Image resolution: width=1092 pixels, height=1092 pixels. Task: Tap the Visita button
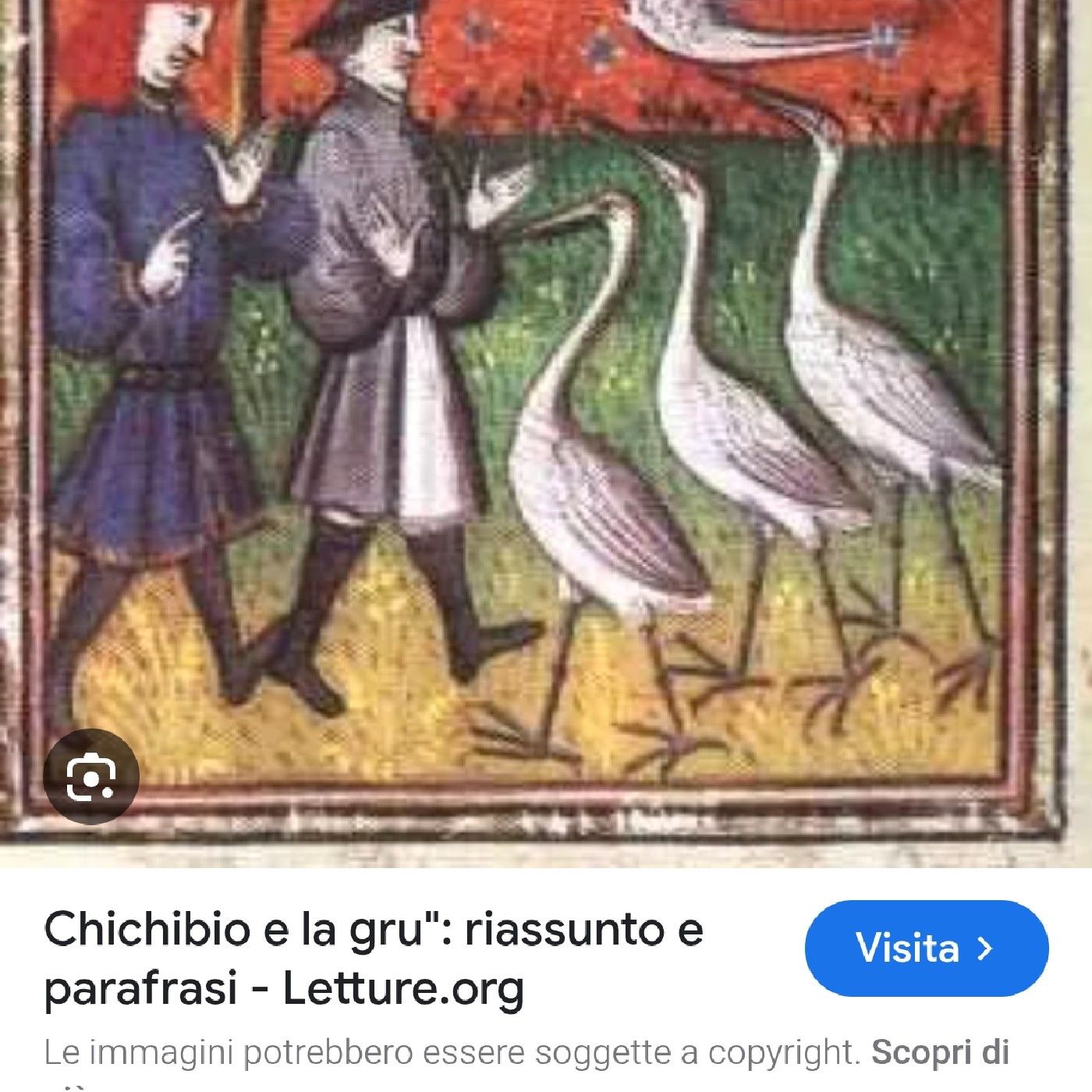click(x=926, y=948)
